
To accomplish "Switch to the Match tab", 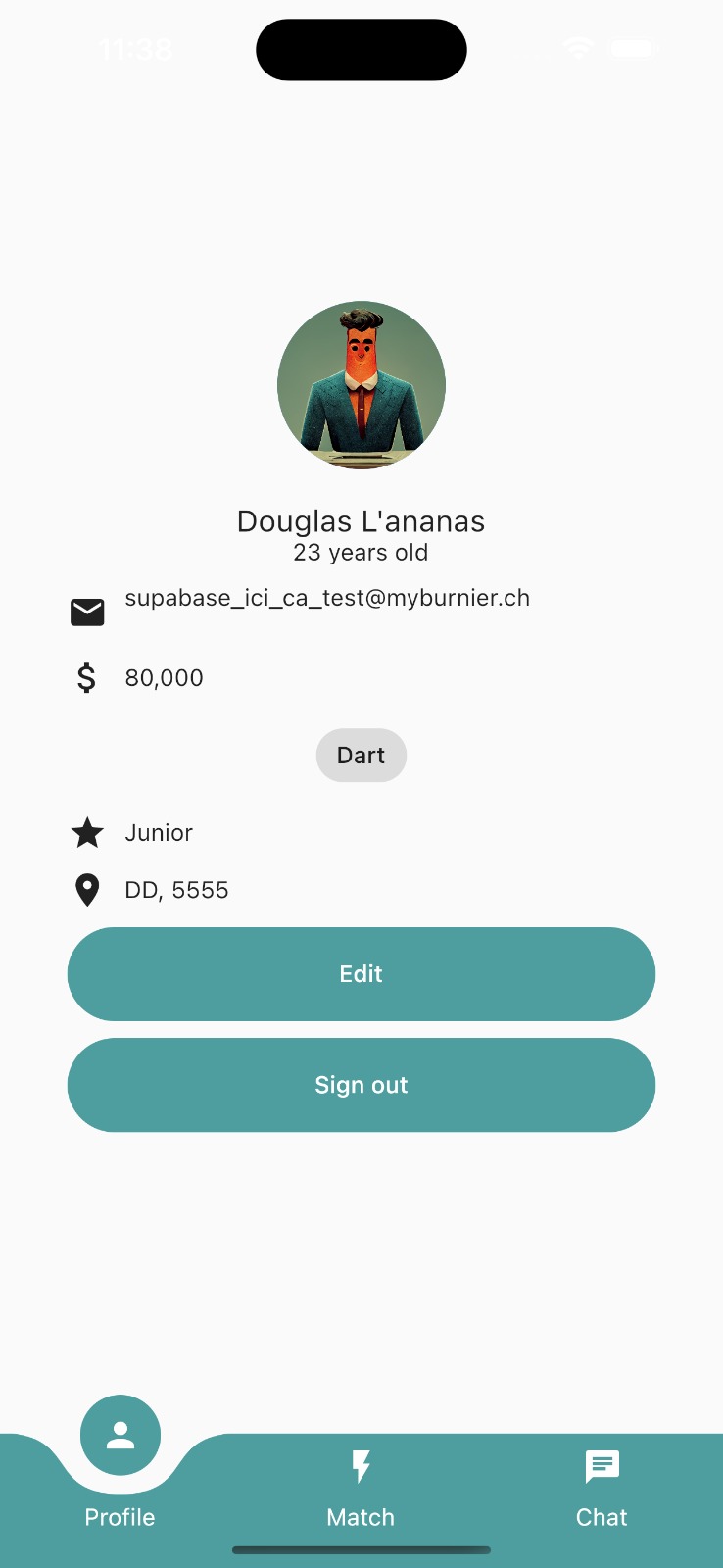I will tap(361, 1490).
